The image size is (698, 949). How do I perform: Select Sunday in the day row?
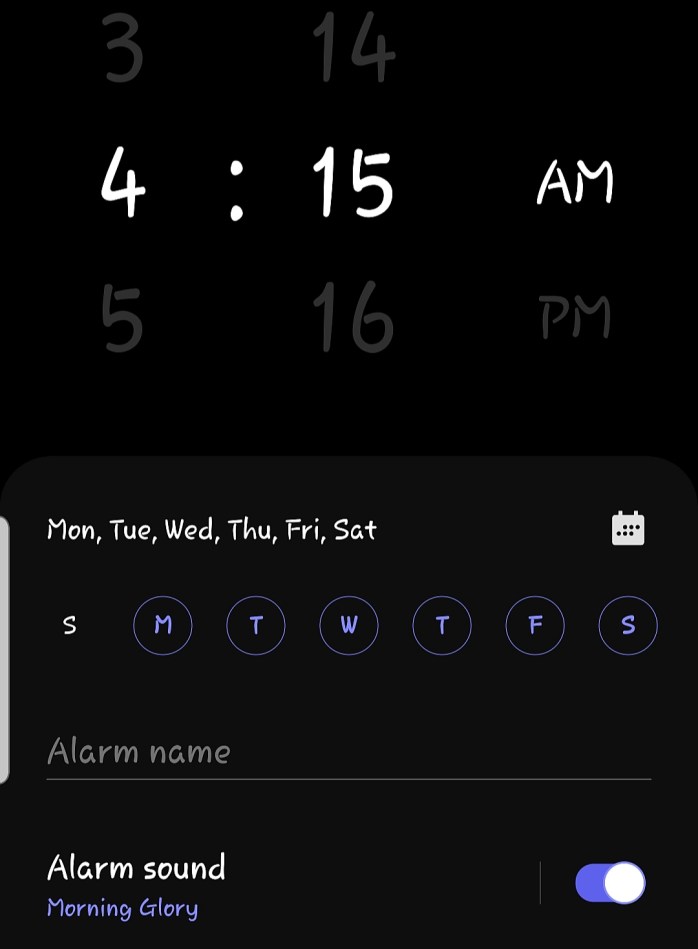69,626
